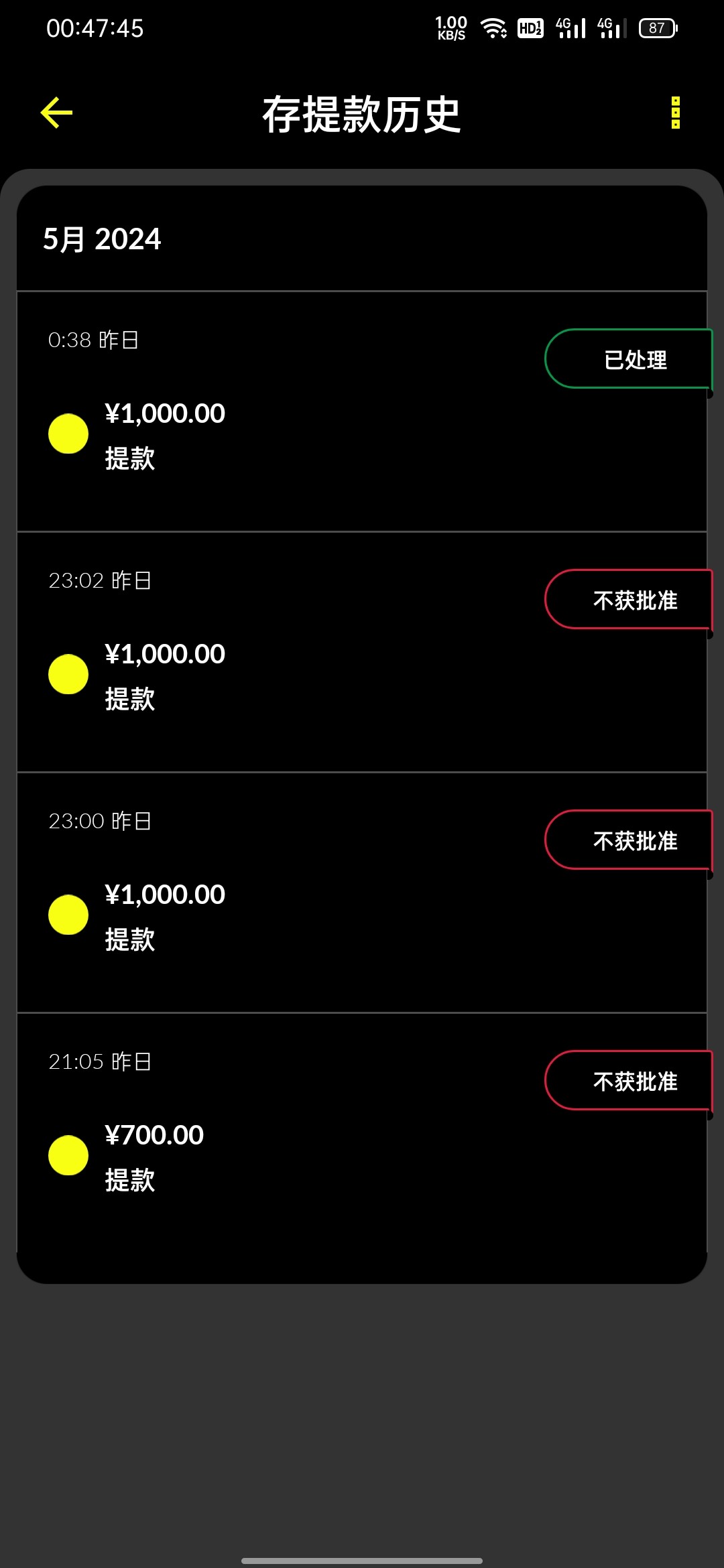Open the 21:05 ¥700.00 withdrawal record
This screenshot has width=724, height=1568.
[x=362, y=1133]
